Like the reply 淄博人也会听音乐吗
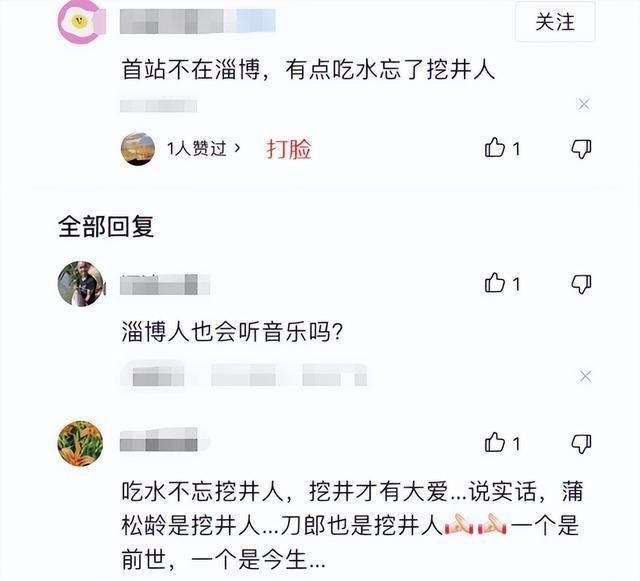This screenshot has width=640, height=581. (x=495, y=284)
